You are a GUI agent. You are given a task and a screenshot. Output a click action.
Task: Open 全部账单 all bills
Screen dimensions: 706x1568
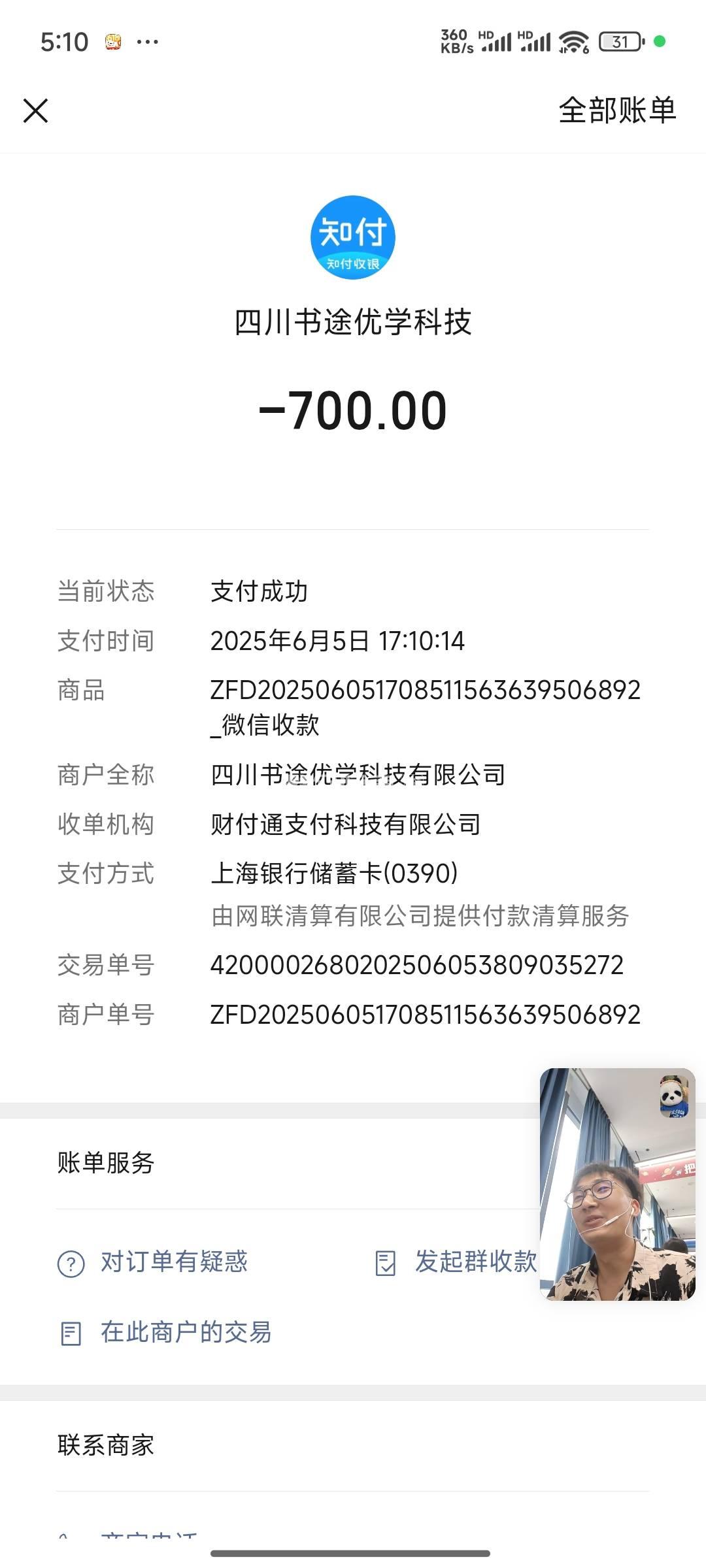coord(616,110)
